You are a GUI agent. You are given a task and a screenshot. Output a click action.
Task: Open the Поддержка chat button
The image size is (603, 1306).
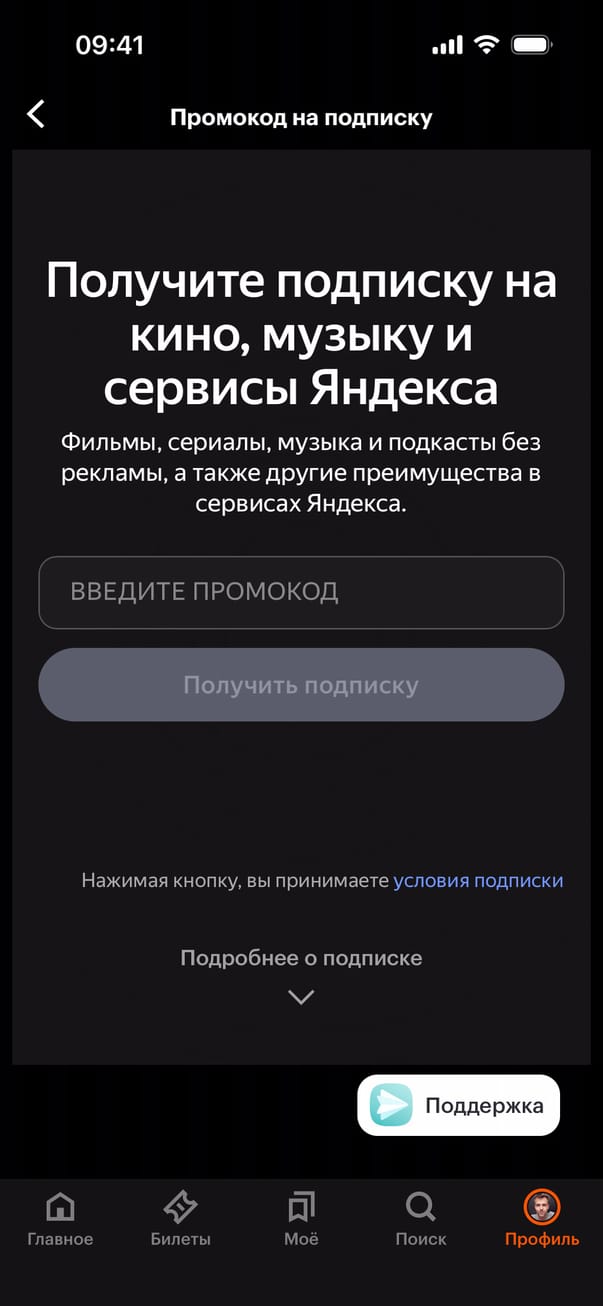[x=458, y=1106]
